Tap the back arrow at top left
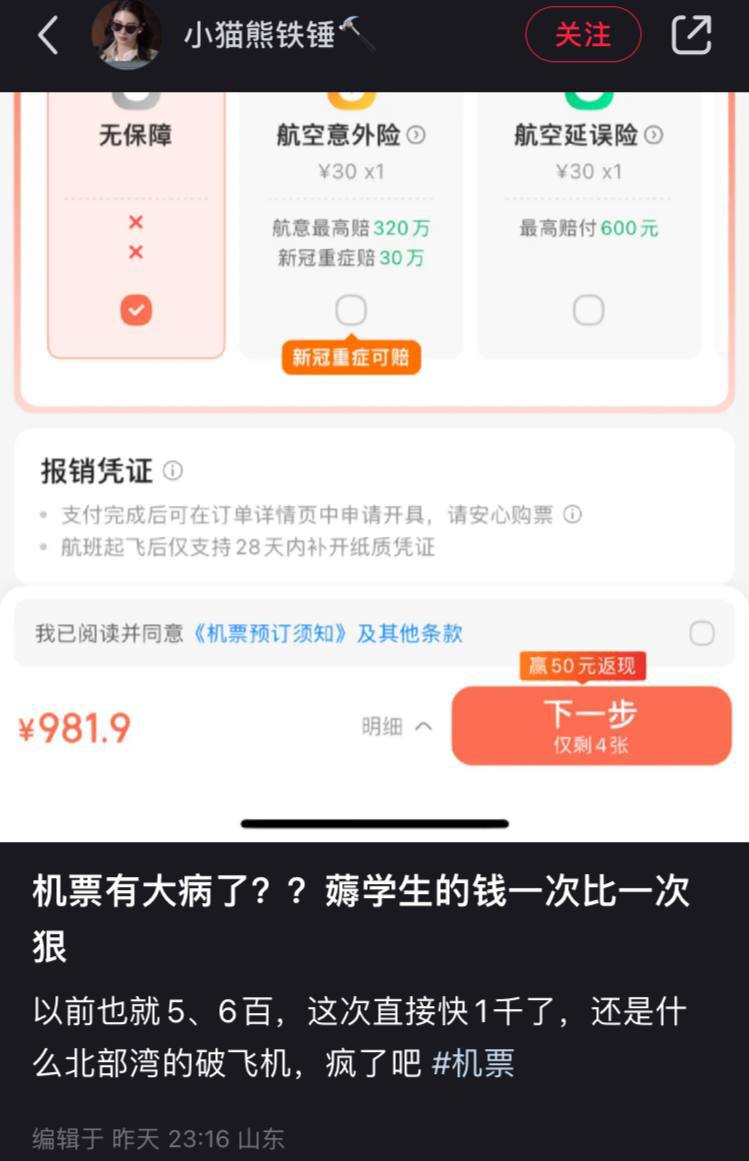 point(48,34)
